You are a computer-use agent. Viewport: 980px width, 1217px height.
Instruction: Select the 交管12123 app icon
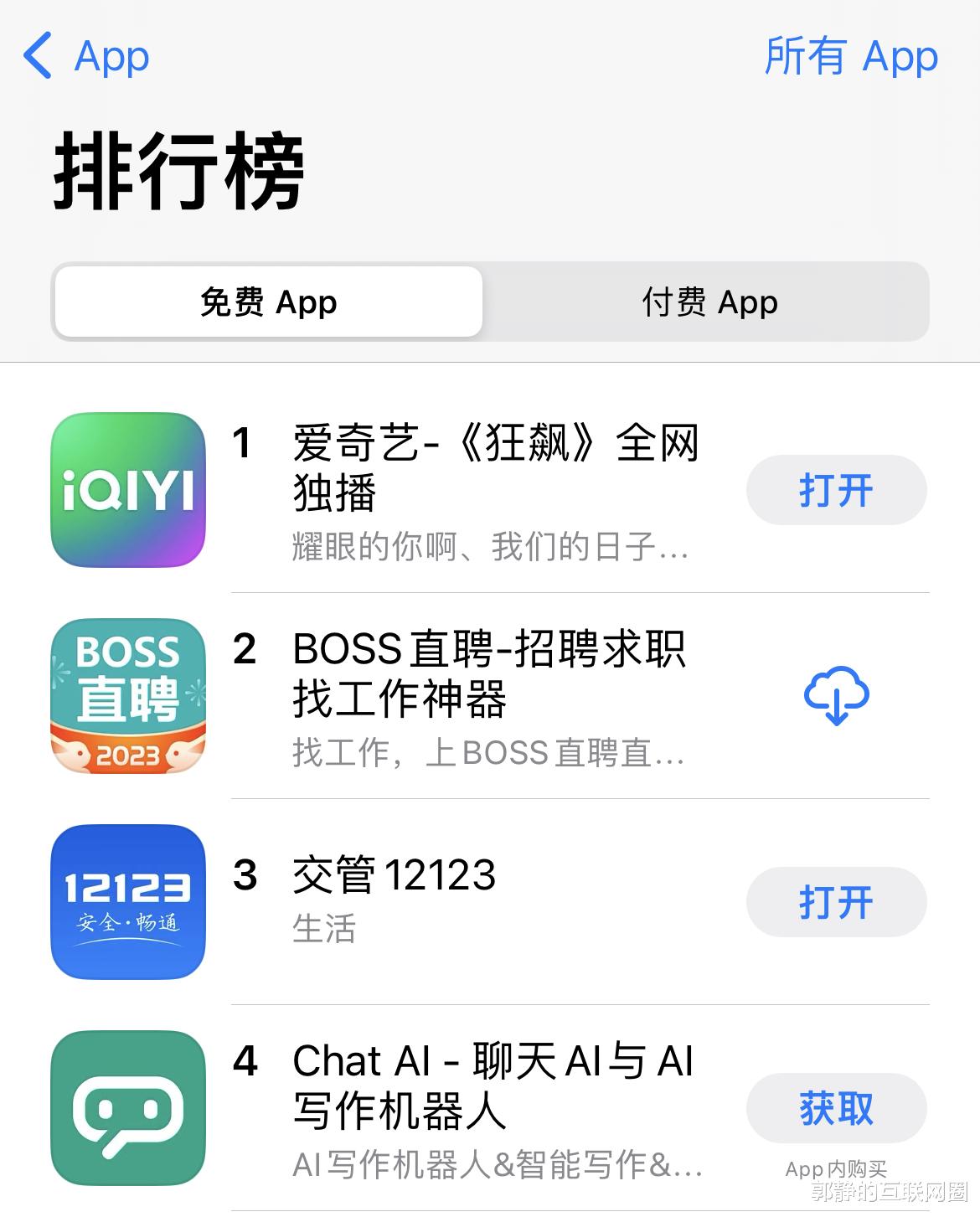click(127, 900)
